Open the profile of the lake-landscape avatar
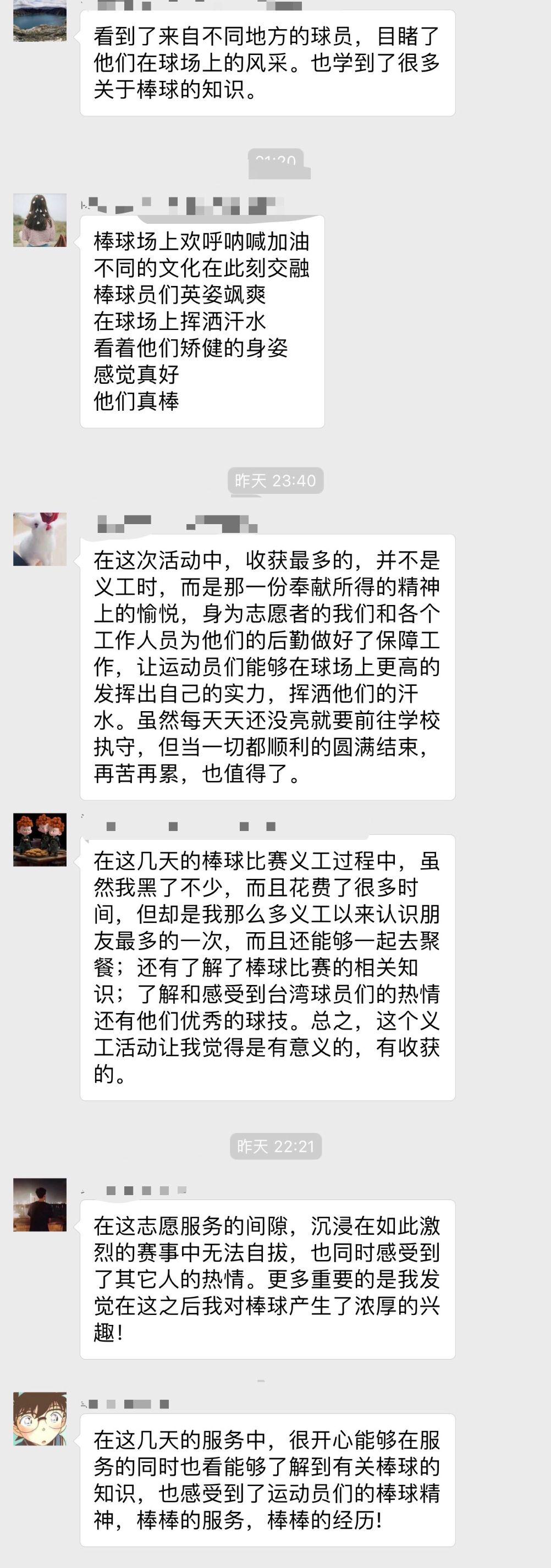The height and width of the screenshot is (1568, 551). (40, 21)
